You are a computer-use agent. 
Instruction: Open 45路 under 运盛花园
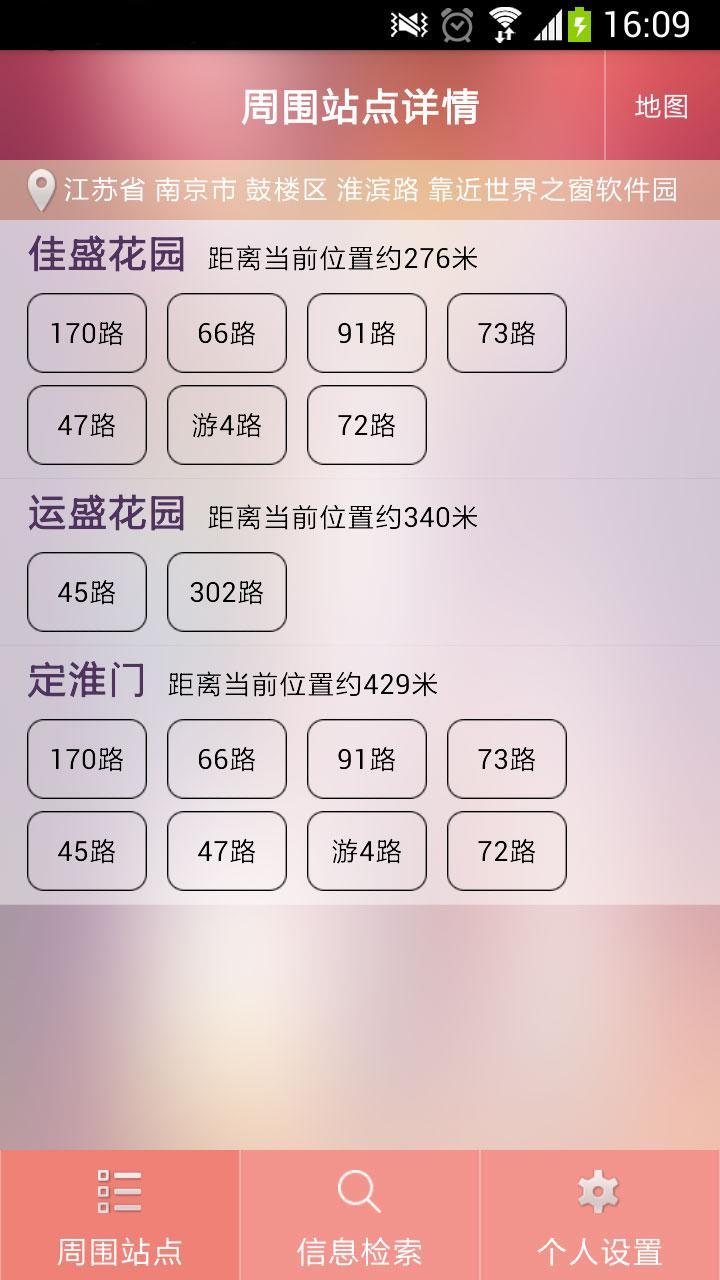point(87,592)
